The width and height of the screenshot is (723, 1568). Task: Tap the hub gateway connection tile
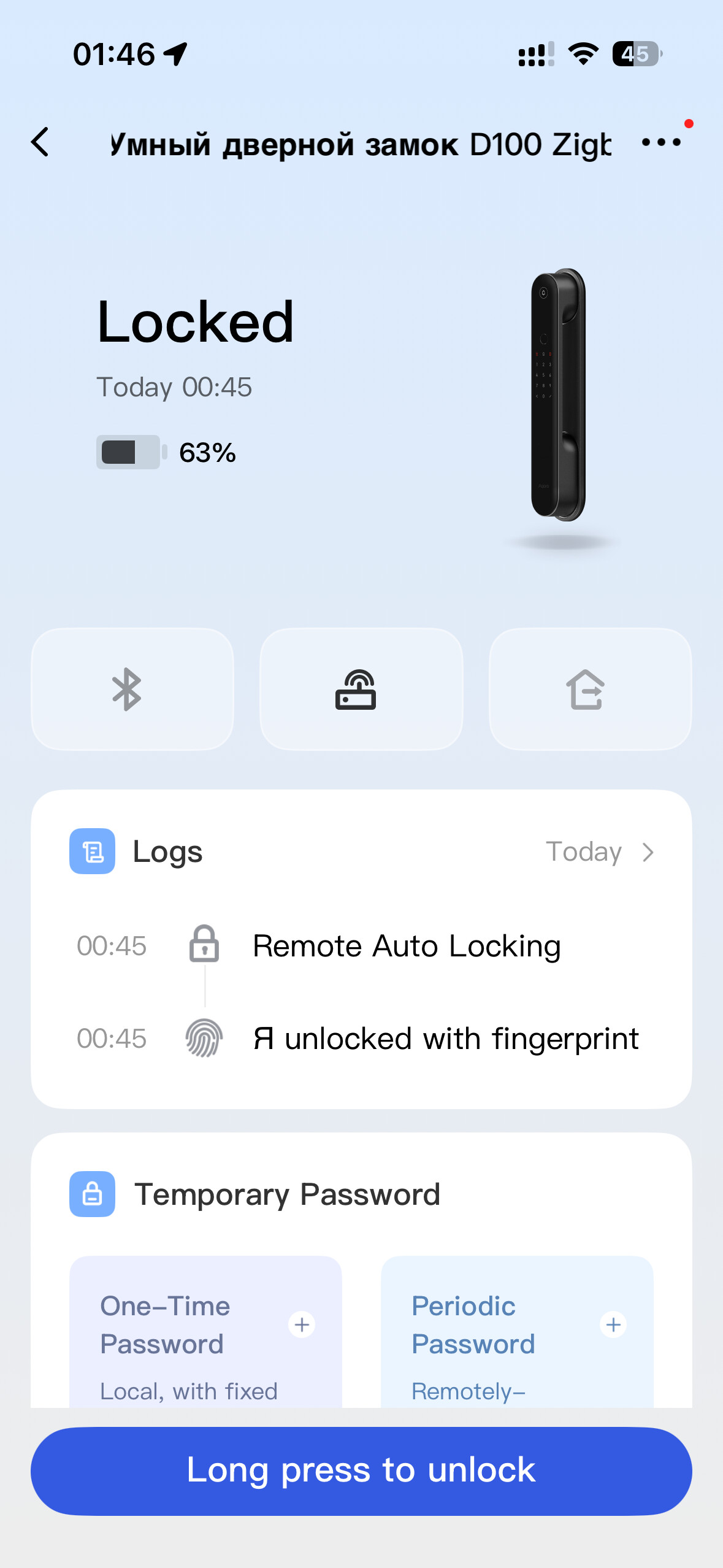[x=361, y=689]
